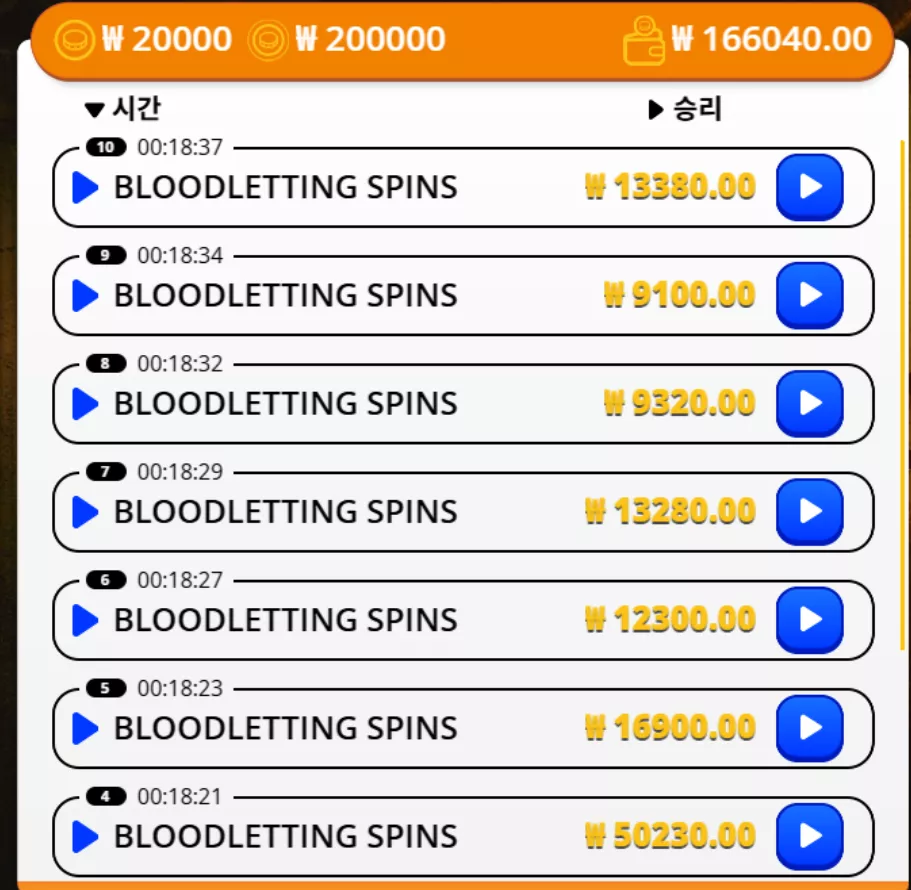Sort the list by 승리

click(684, 109)
